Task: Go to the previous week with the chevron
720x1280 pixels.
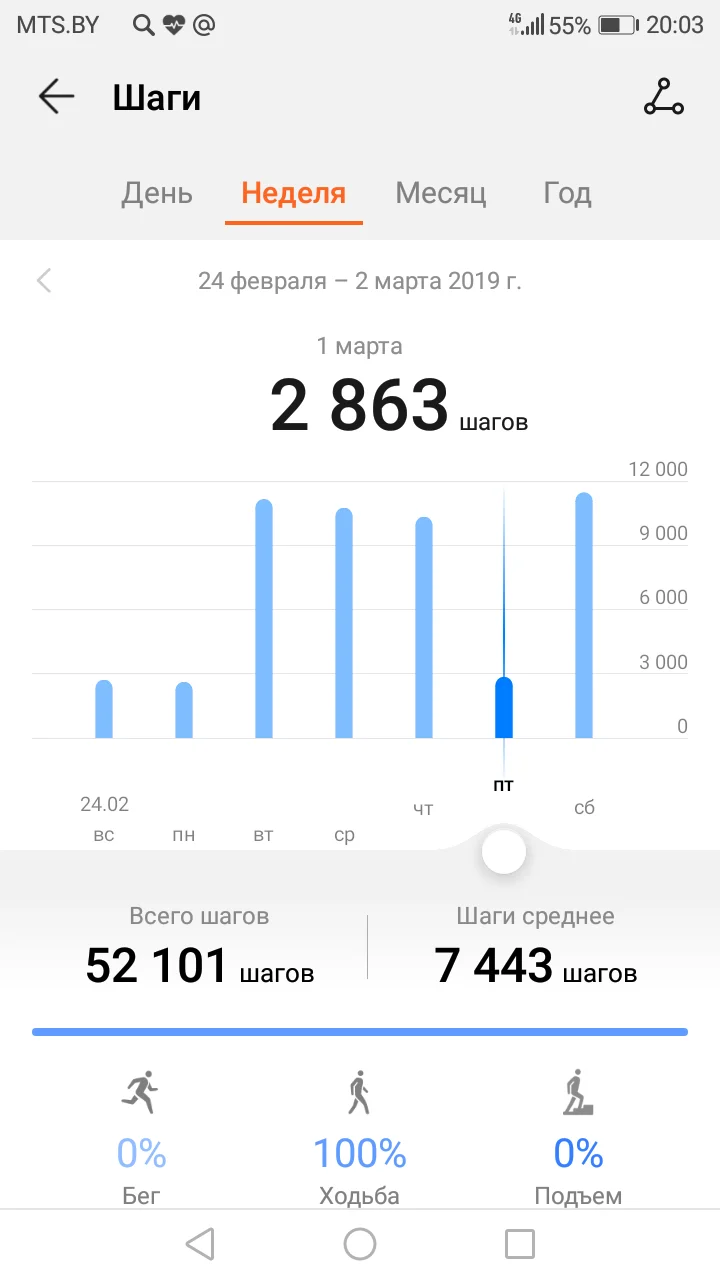Action: tap(43, 281)
